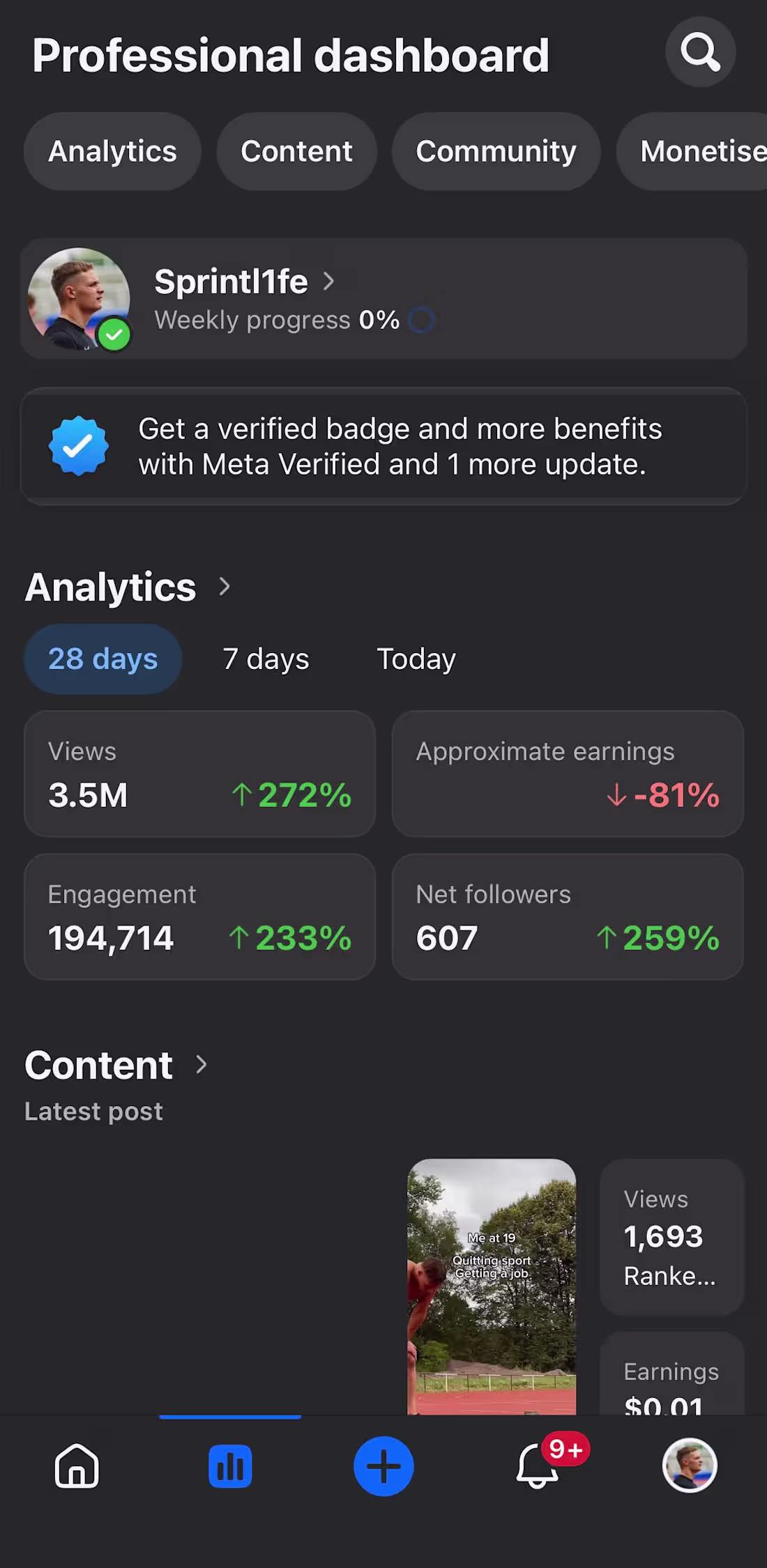Tap the blue plus create button

click(383, 1466)
